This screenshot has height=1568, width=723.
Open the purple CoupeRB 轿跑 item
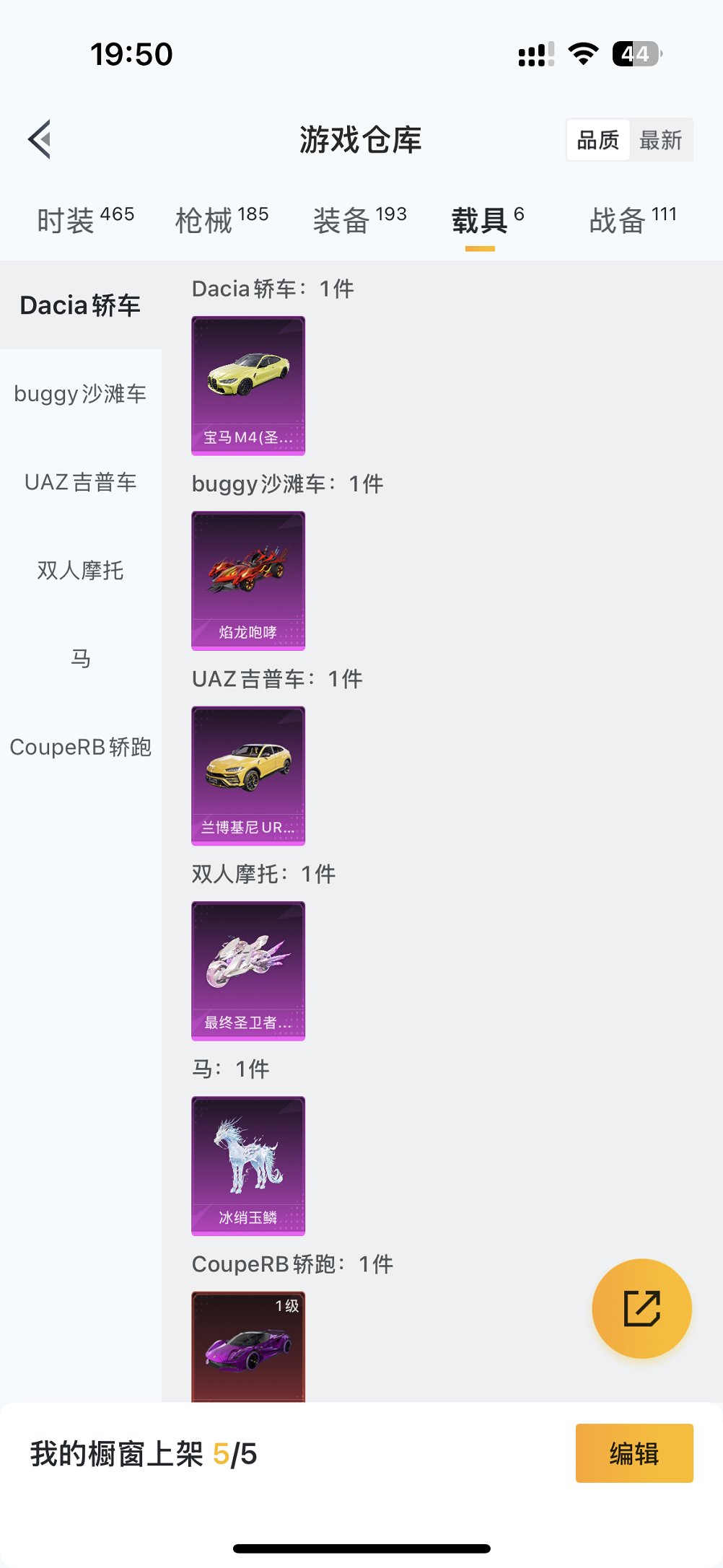248,1346
